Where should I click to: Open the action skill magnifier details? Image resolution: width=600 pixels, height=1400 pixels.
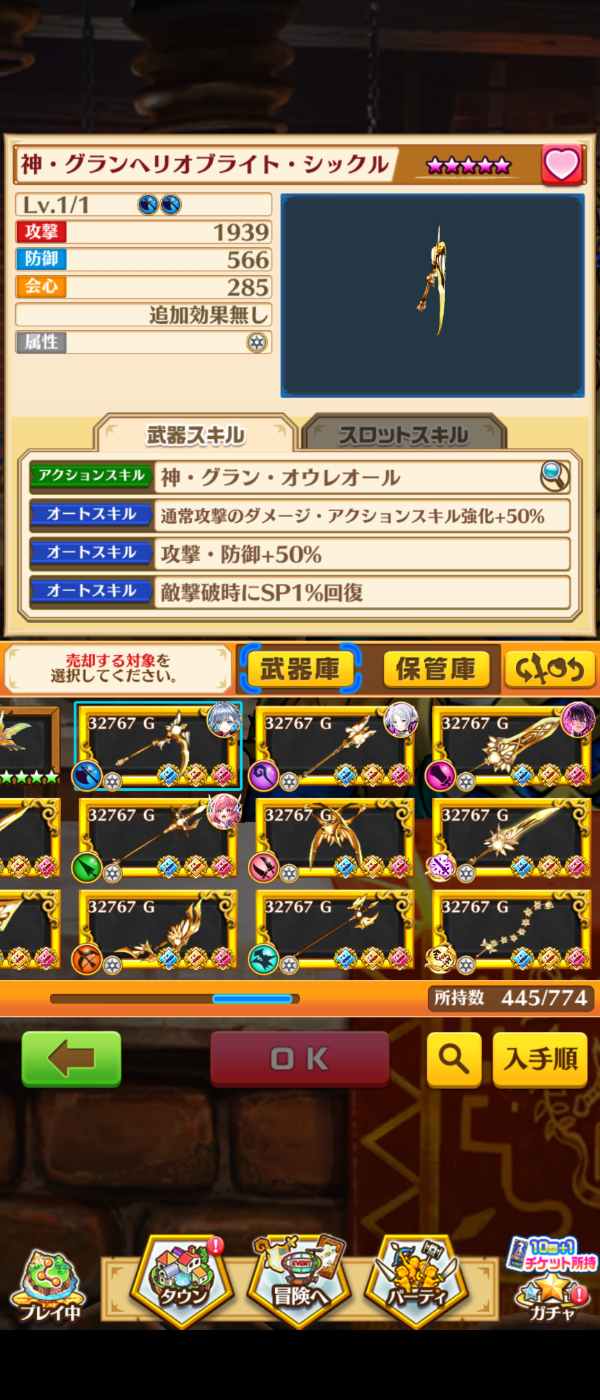[x=554, y=477]
